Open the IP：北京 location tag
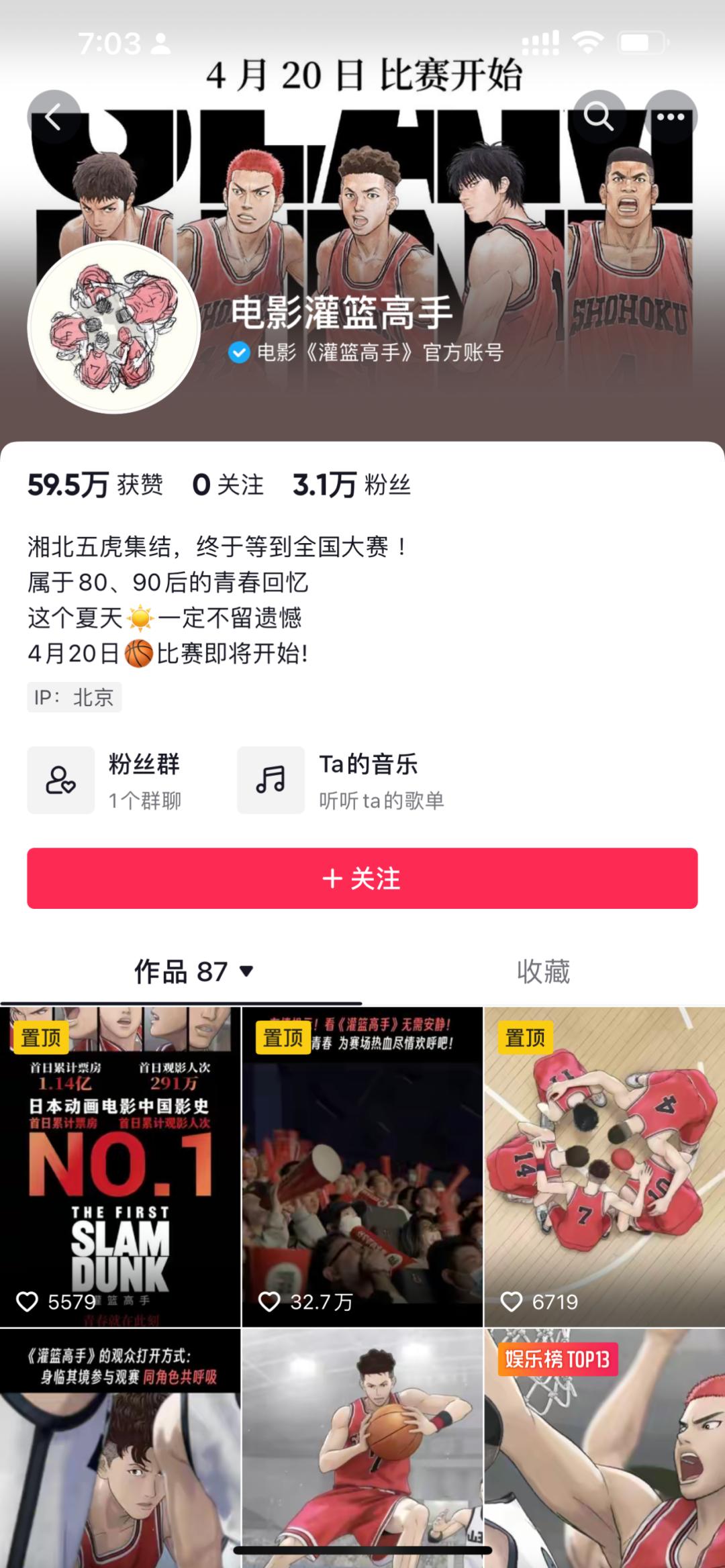The height and width of the screenshot is (1568, 725). [x=76, y=697]
